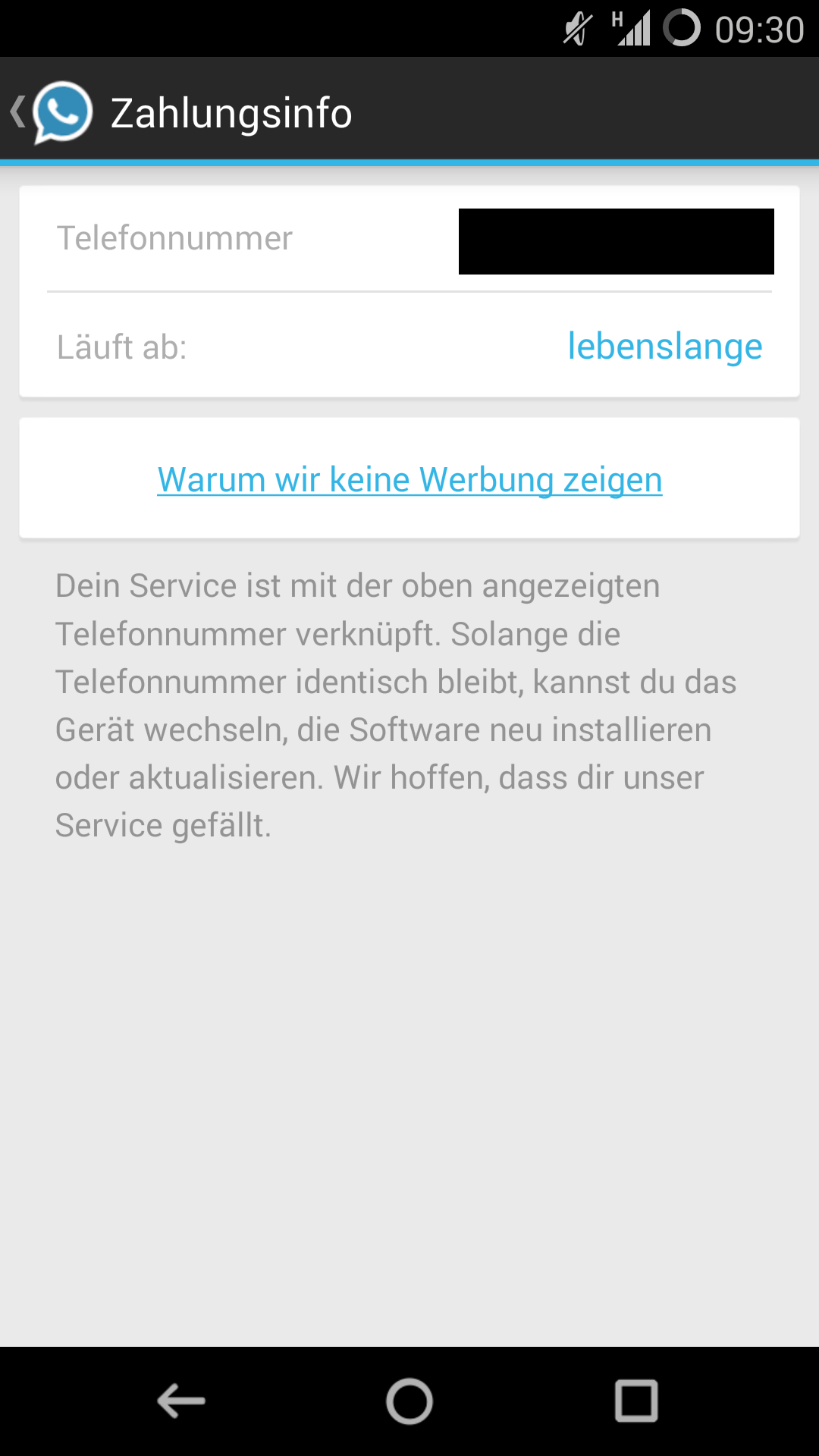
Task: Go to the home screen
Action: (x=409, y=1401)
